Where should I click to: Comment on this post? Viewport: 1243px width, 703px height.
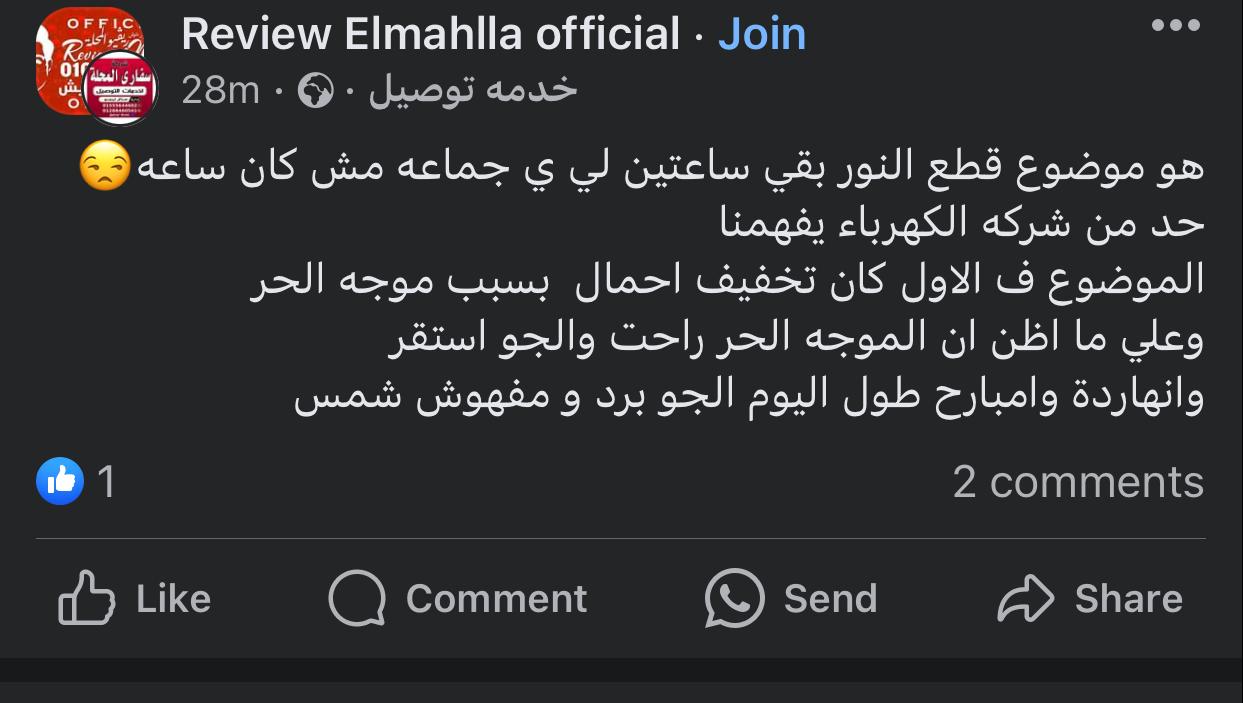pyautogui.click(x=458, y=598)
